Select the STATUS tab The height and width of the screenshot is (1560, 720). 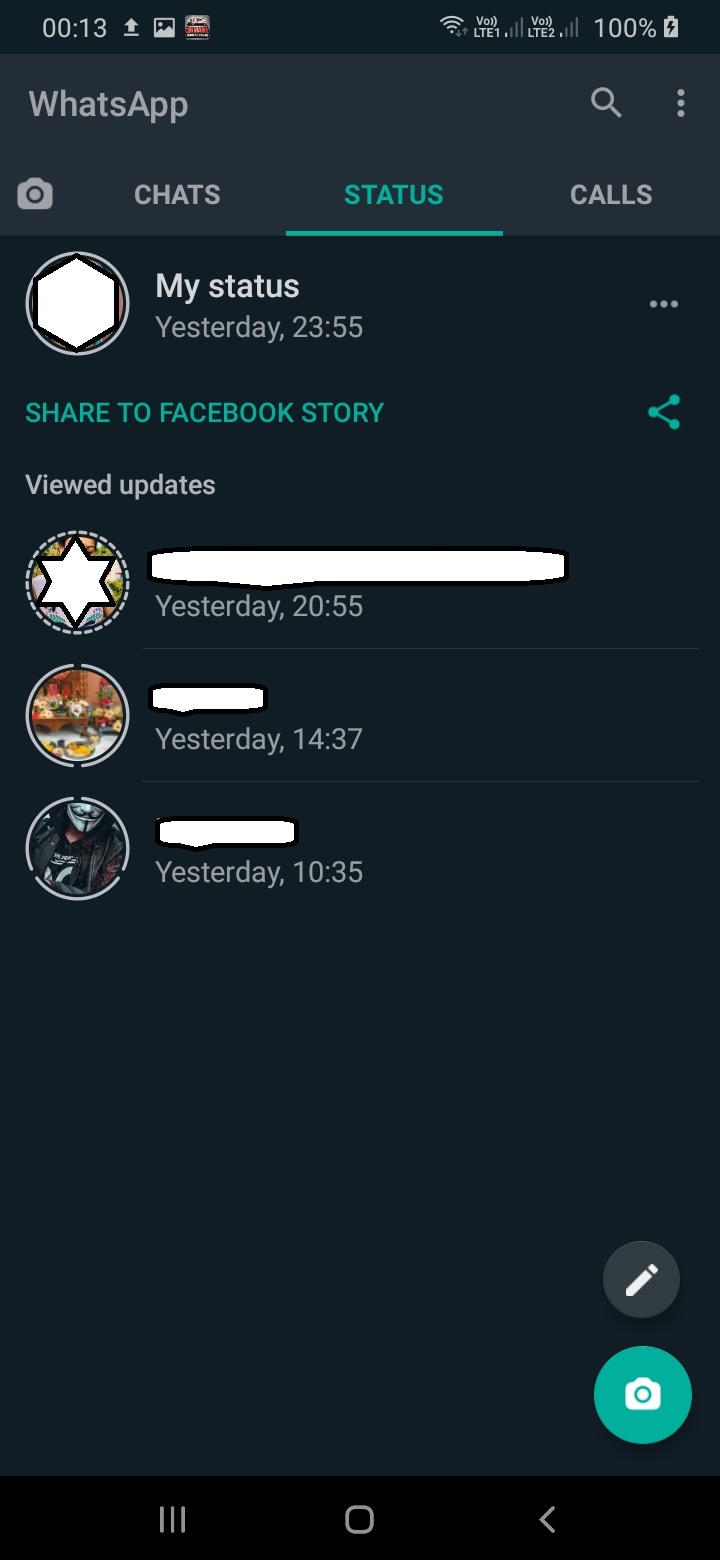(393, 194)
